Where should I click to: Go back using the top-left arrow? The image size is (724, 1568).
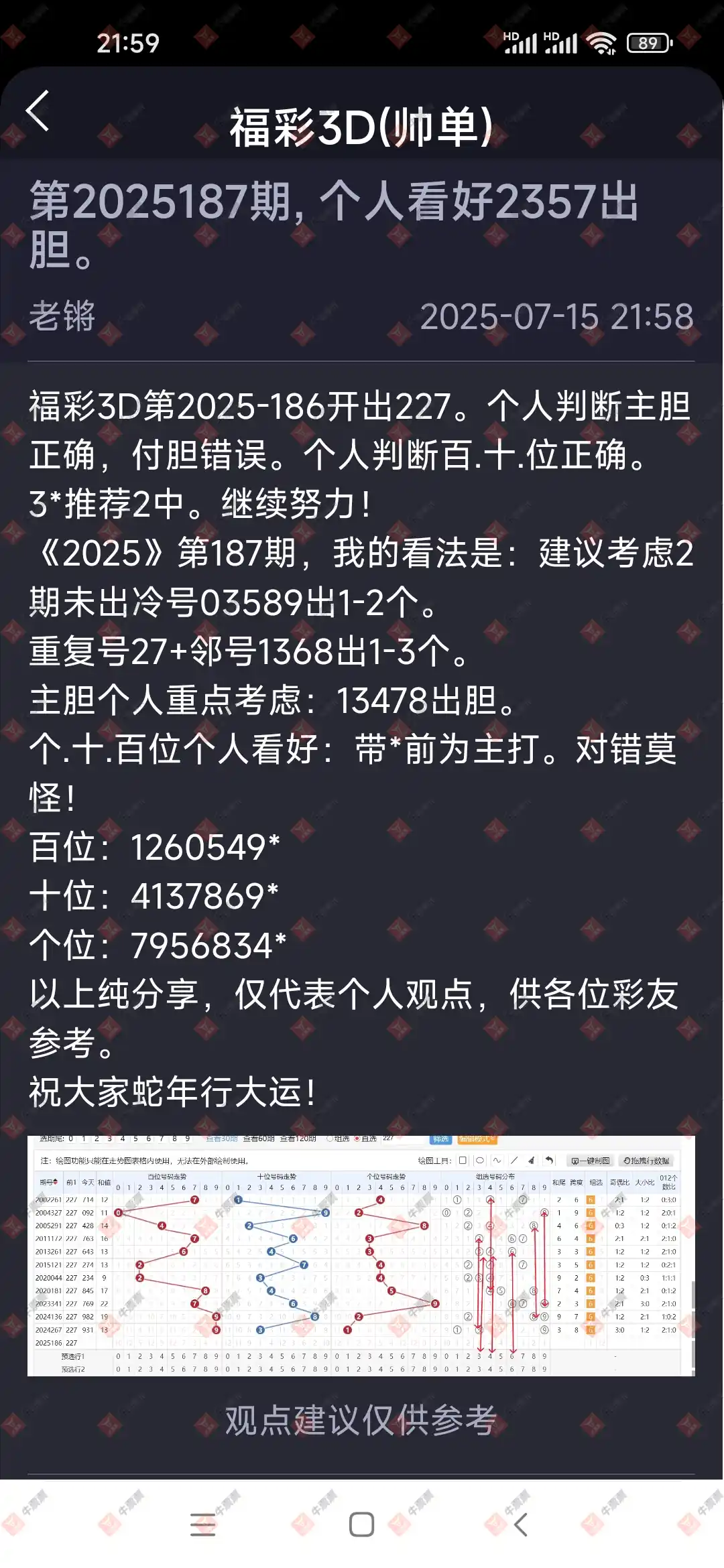click(38, 111)
